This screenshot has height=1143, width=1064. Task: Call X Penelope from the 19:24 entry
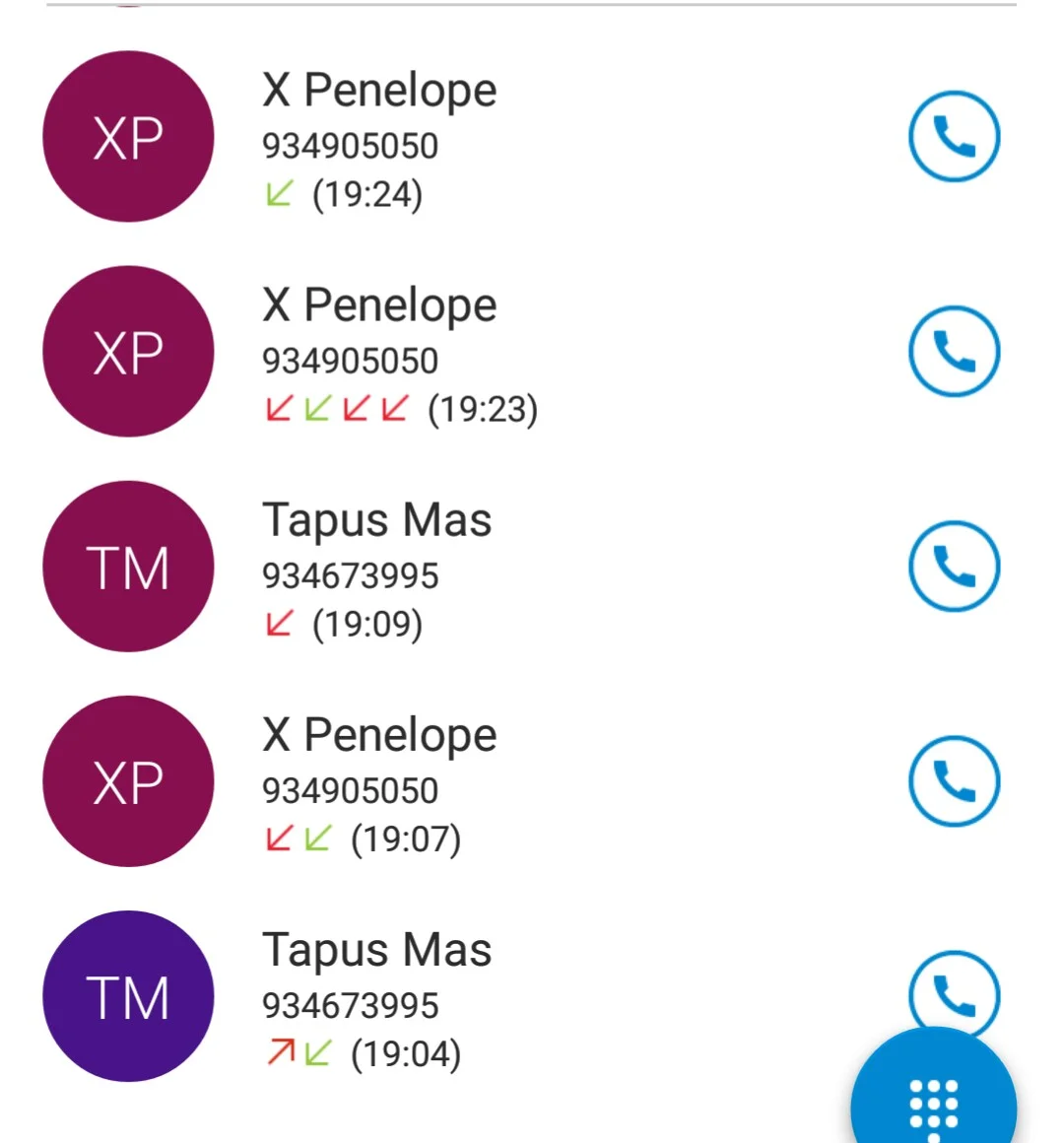[954, 137]
